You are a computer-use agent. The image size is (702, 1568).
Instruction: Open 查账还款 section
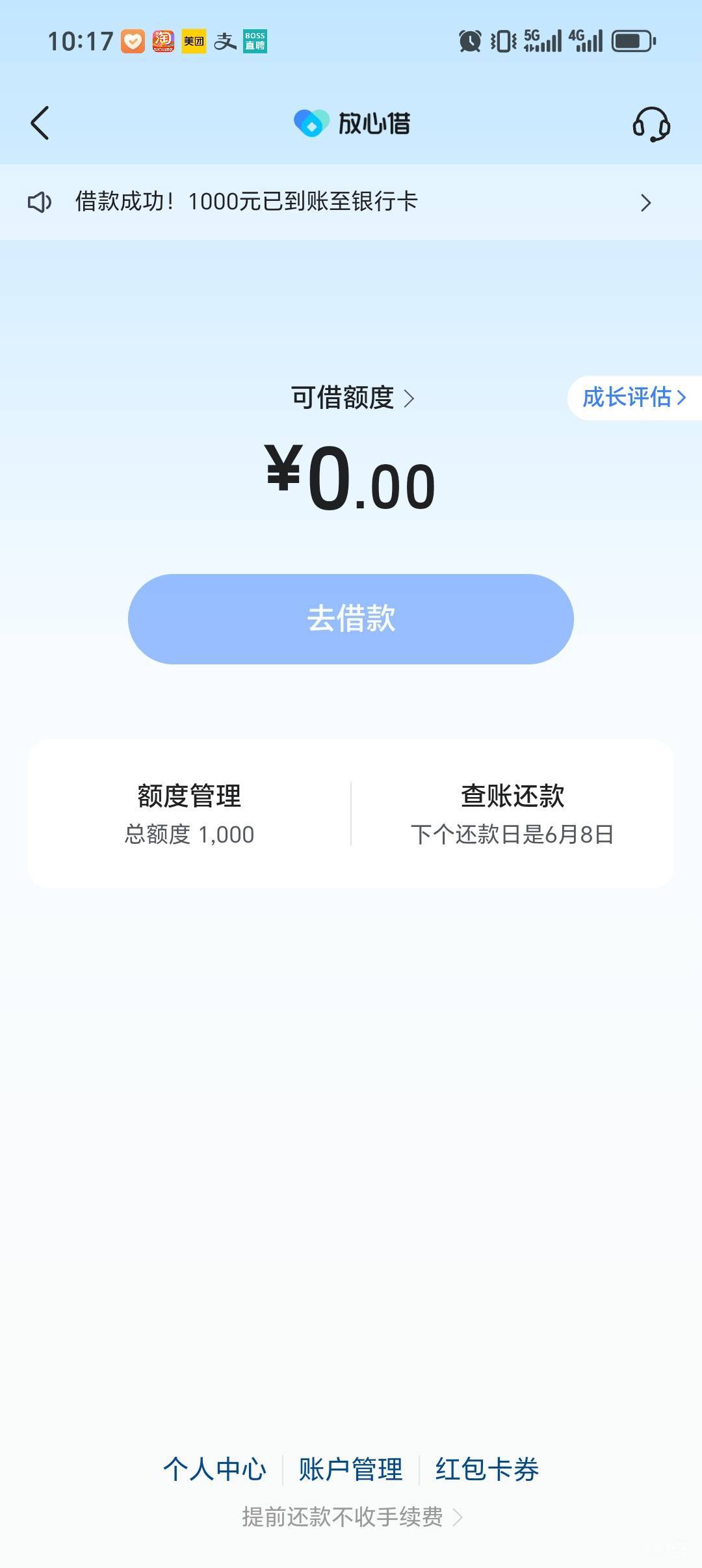tap(512, 814)
